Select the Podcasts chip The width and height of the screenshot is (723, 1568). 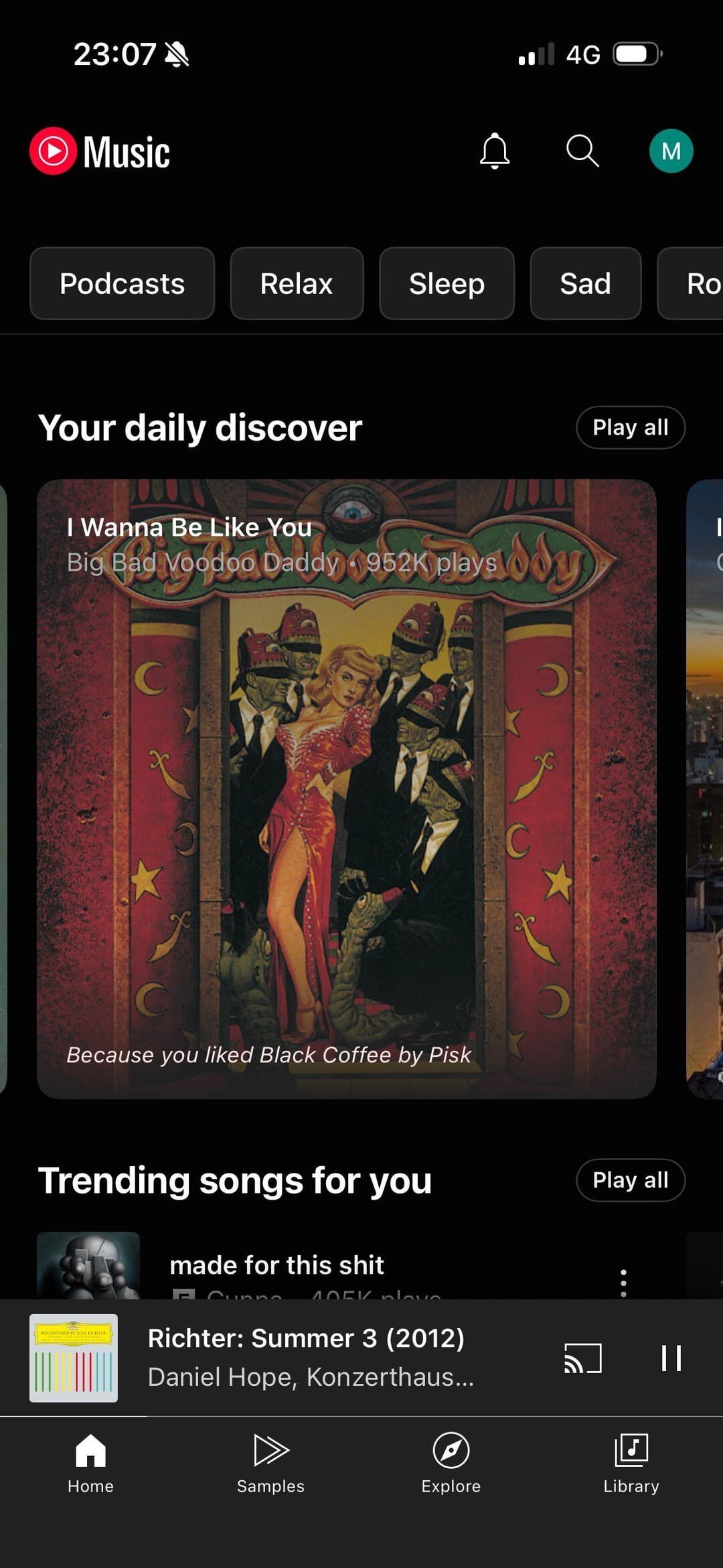(x=122, y=283)
